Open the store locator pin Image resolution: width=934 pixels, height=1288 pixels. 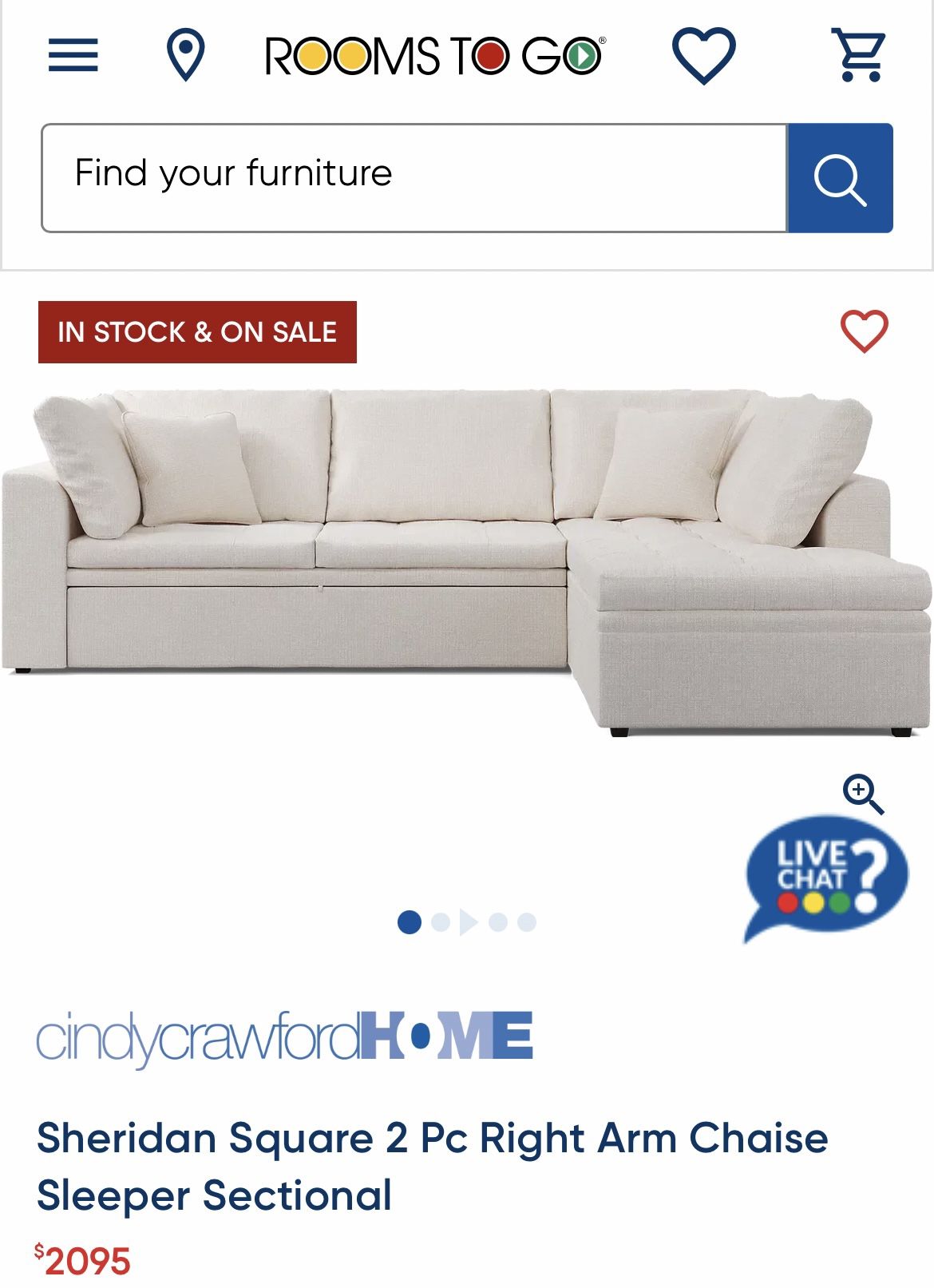(x=185, y=55)
